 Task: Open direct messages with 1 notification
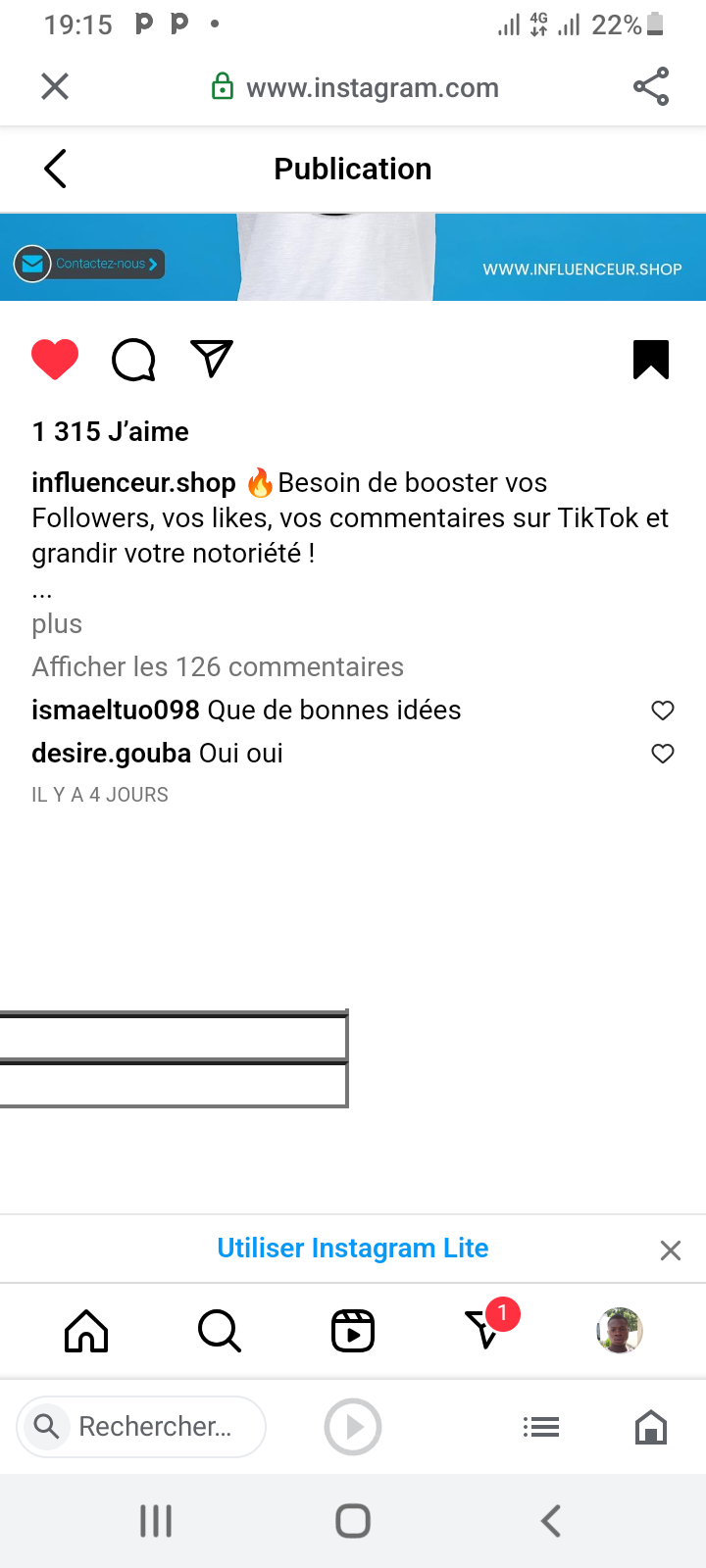pos(484,1331)
